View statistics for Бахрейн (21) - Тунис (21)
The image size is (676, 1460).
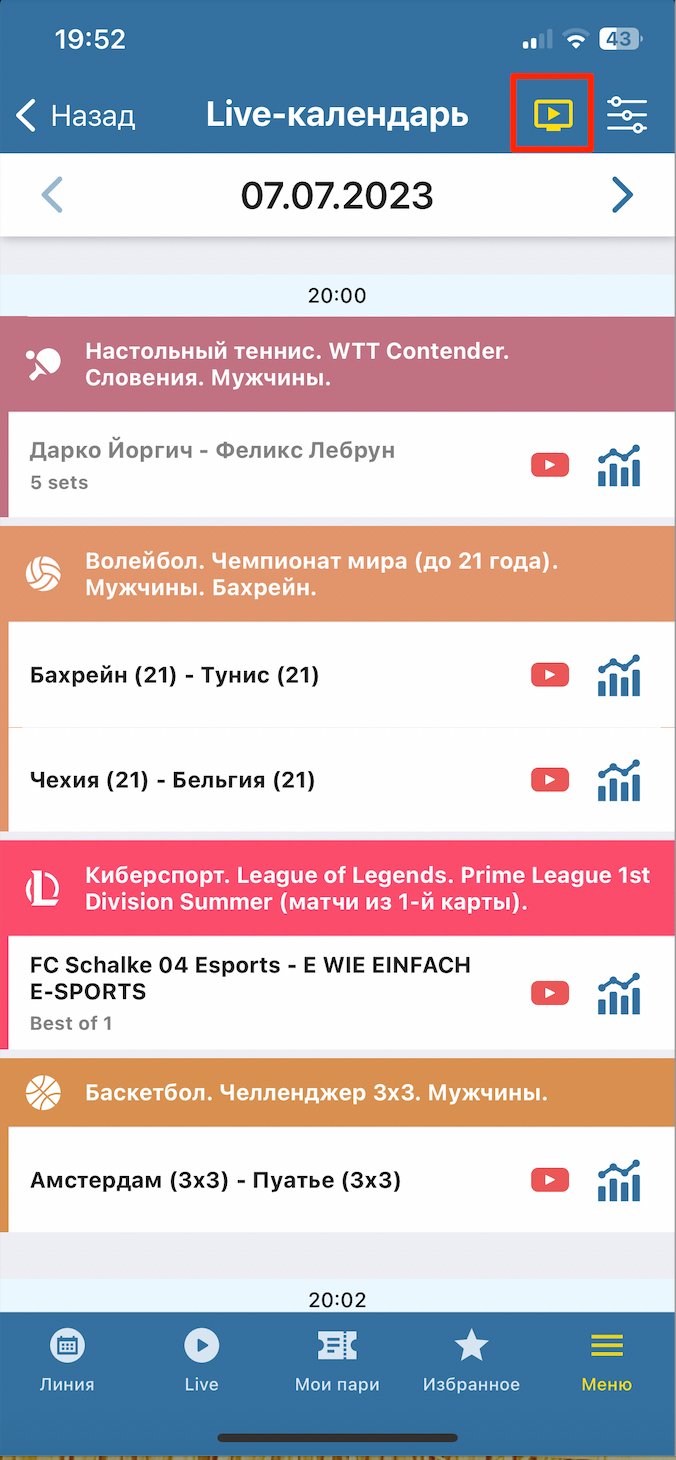click(x=619, y=676)
